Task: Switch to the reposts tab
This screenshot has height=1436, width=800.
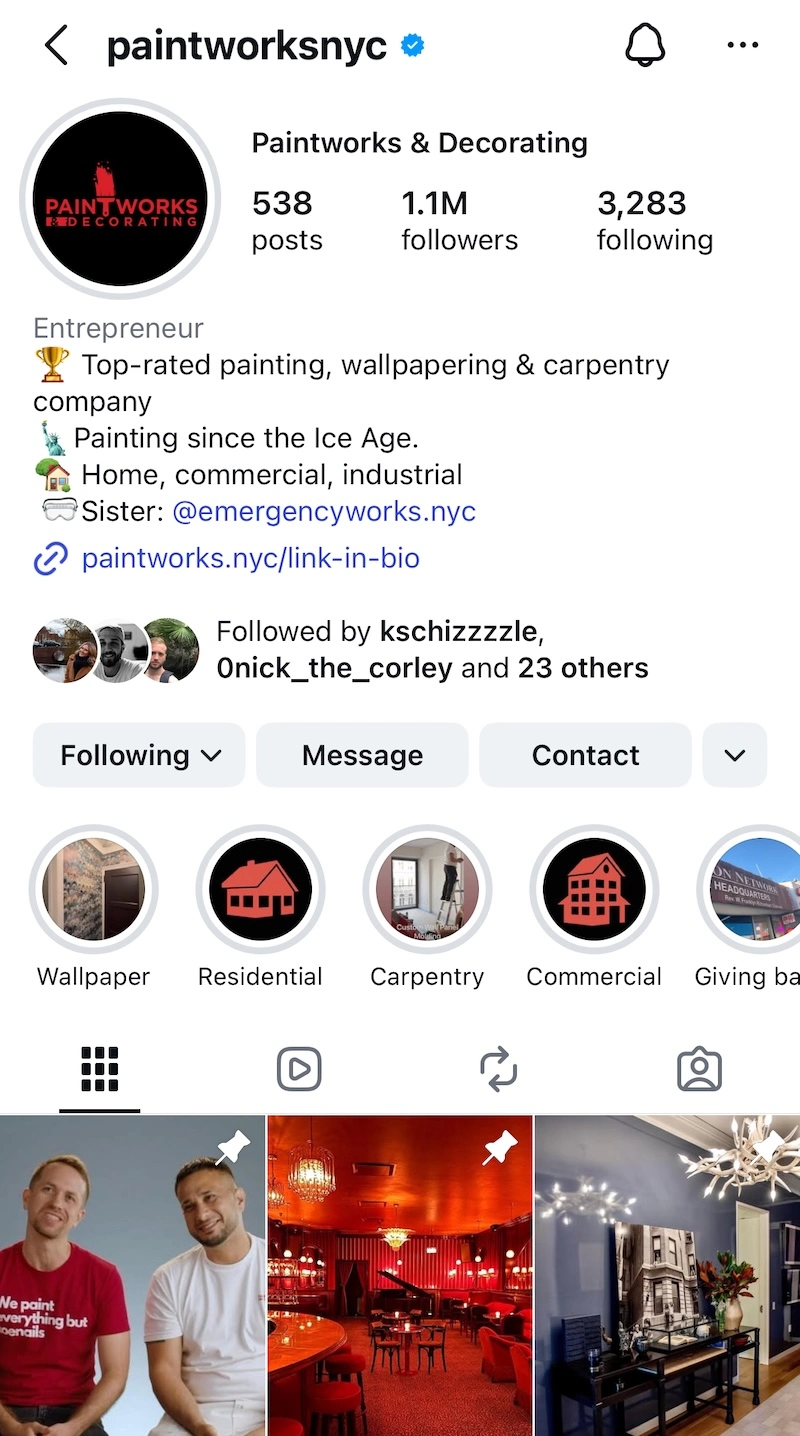Action: 498,1069
